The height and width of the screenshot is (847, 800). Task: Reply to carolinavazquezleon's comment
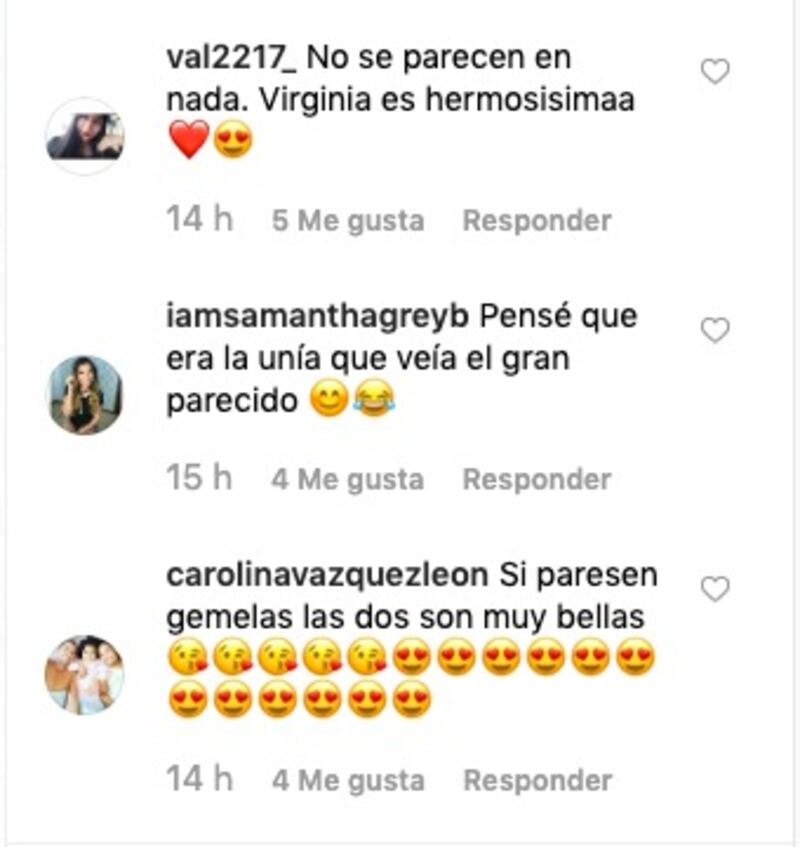click(536, 780)
